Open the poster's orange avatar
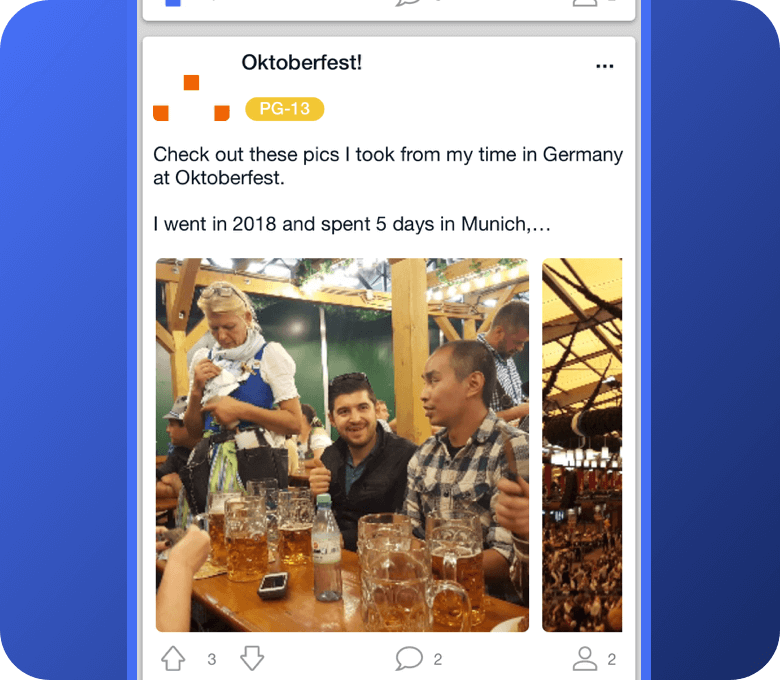The width and height of the screenshot is (780, 680). (x=191, y=98)
